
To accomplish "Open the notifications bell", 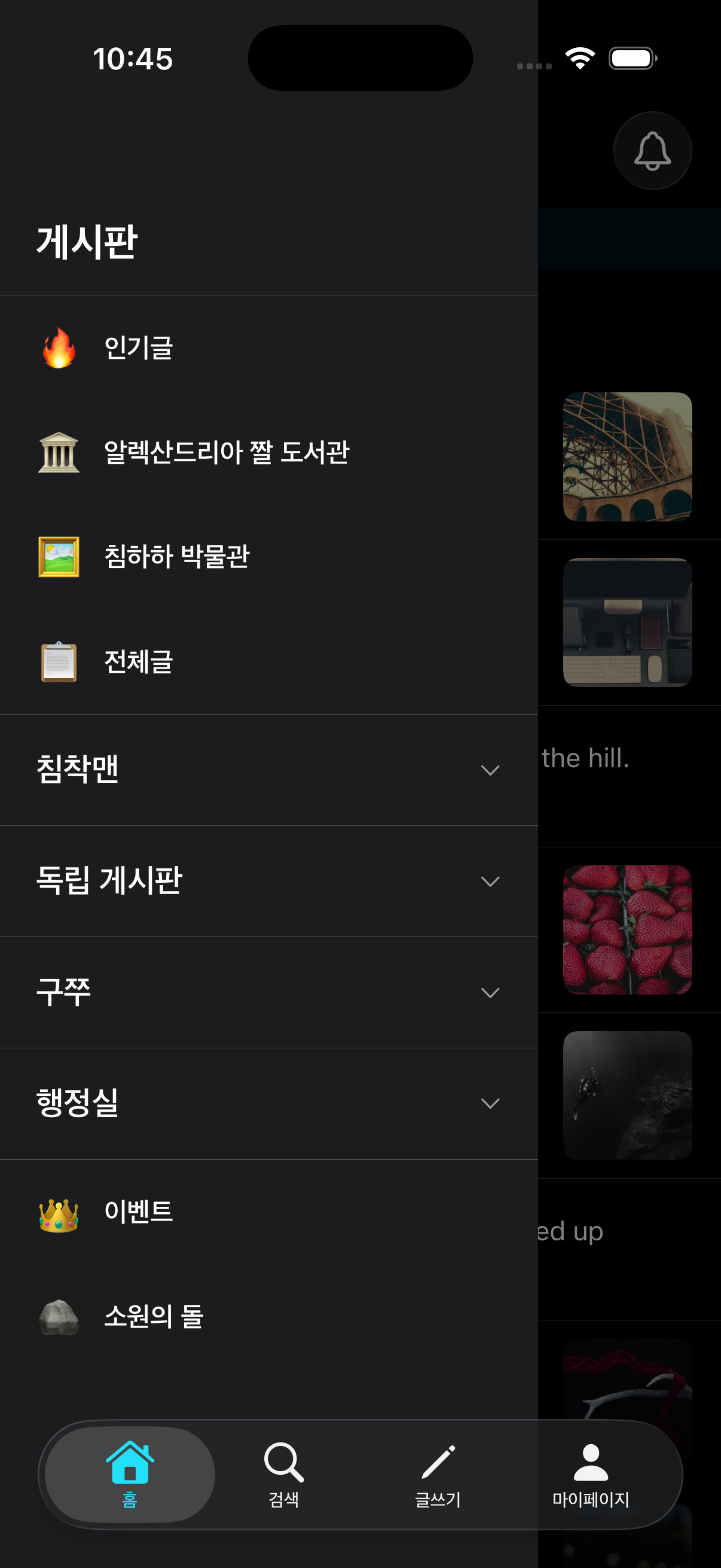I will (652, 150).
